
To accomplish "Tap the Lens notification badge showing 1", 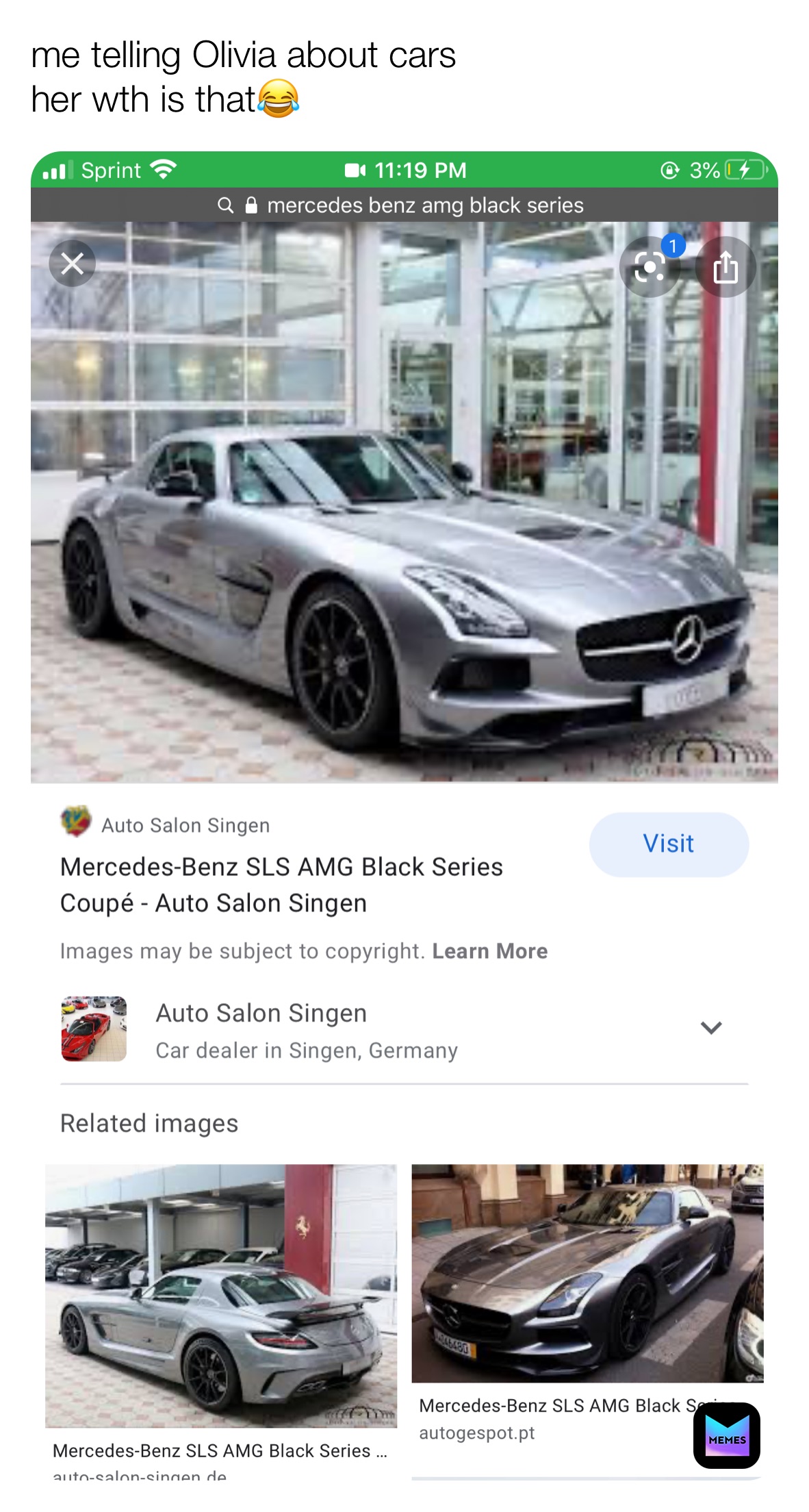I will pos(673,244).
